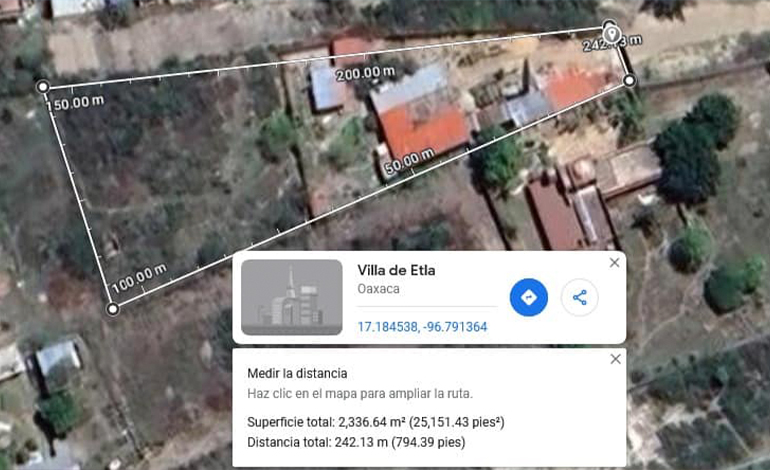Image resolution: width=770 pixels, height=470 pixels.
Task: Open the Villa de Etla place thumbnail
Action: [x=292, y=297]
